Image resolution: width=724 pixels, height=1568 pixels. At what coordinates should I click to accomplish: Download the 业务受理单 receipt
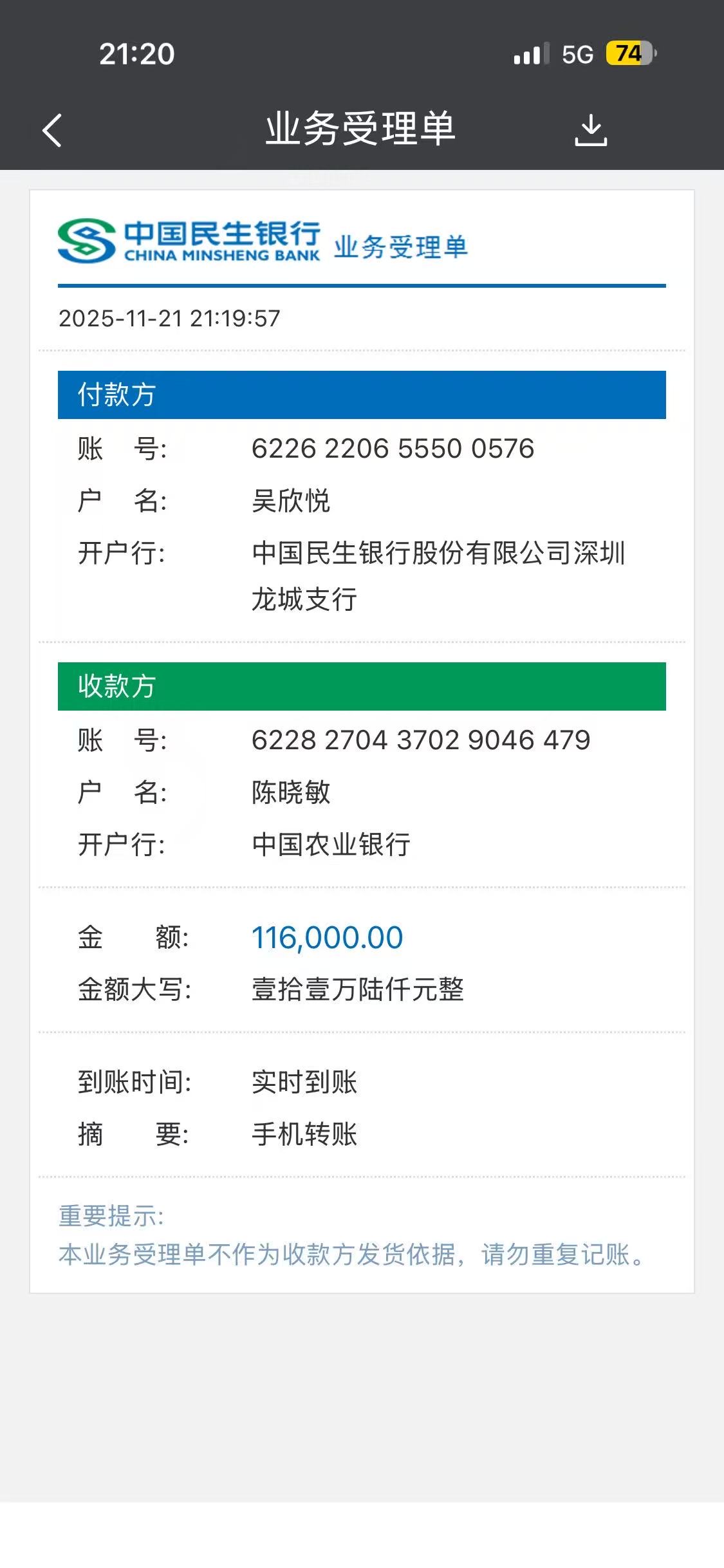pyautogui.click(x=590, y=131)
